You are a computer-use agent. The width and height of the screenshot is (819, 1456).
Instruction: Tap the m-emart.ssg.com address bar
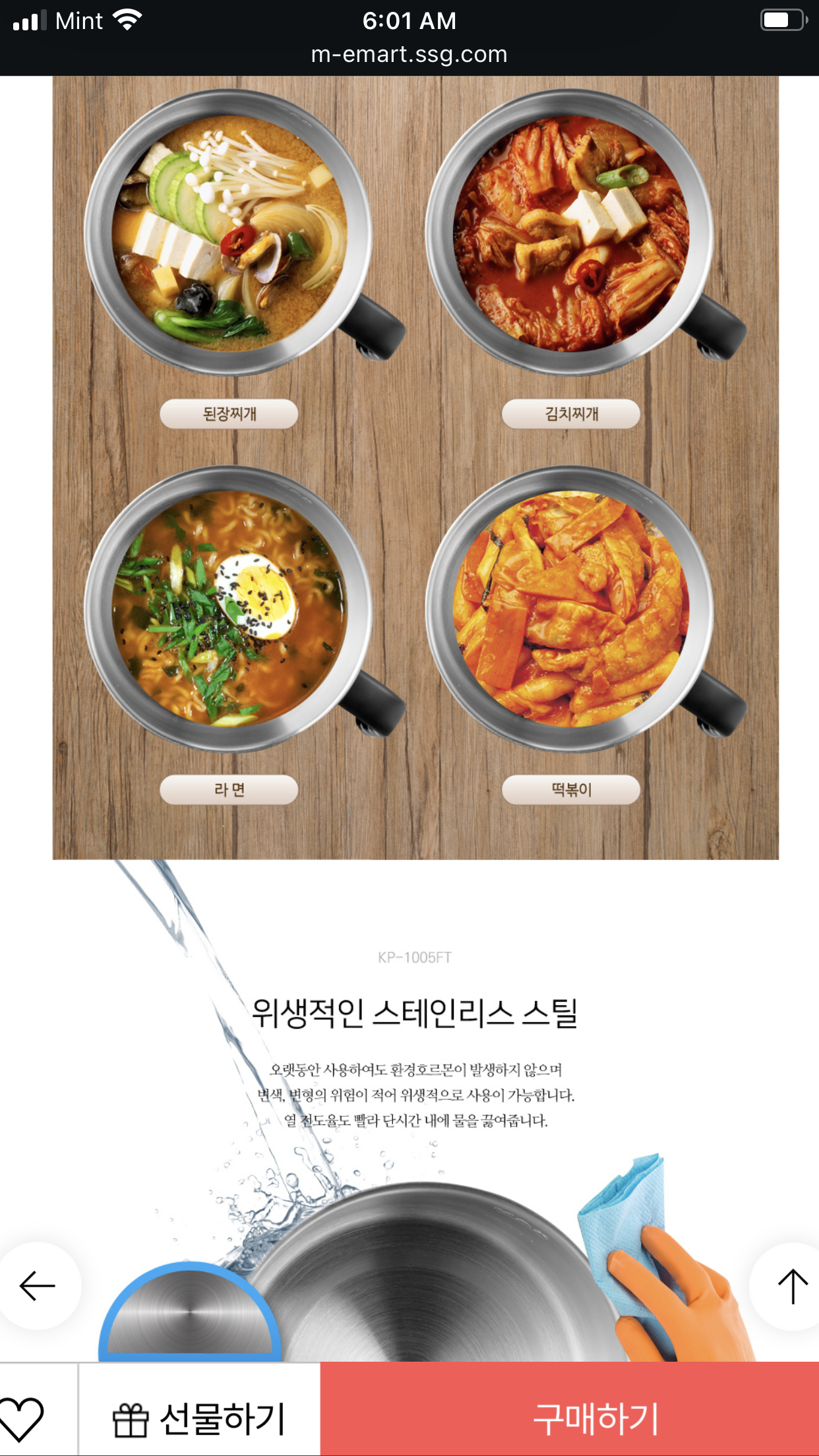pos(409,55)
